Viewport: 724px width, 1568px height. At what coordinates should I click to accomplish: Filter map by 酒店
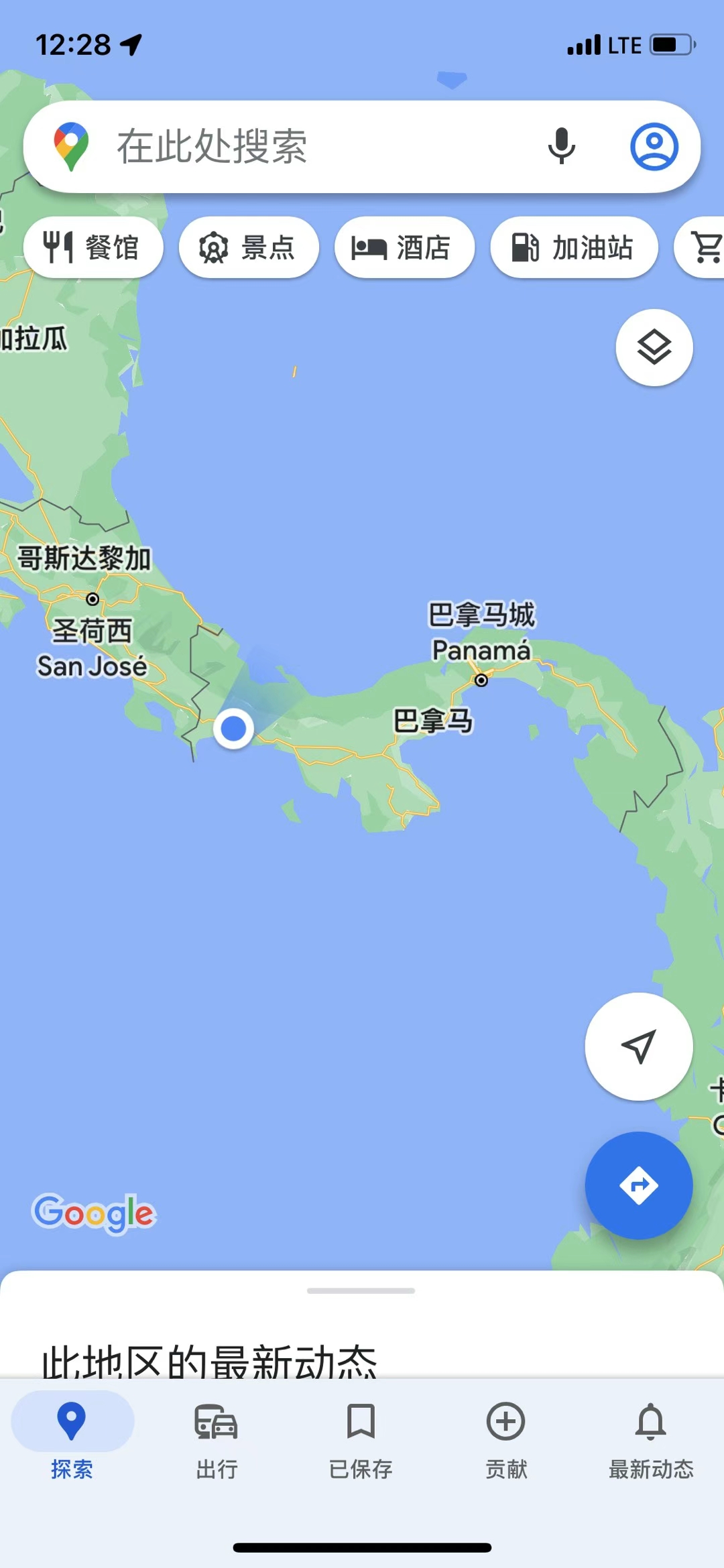404,247
